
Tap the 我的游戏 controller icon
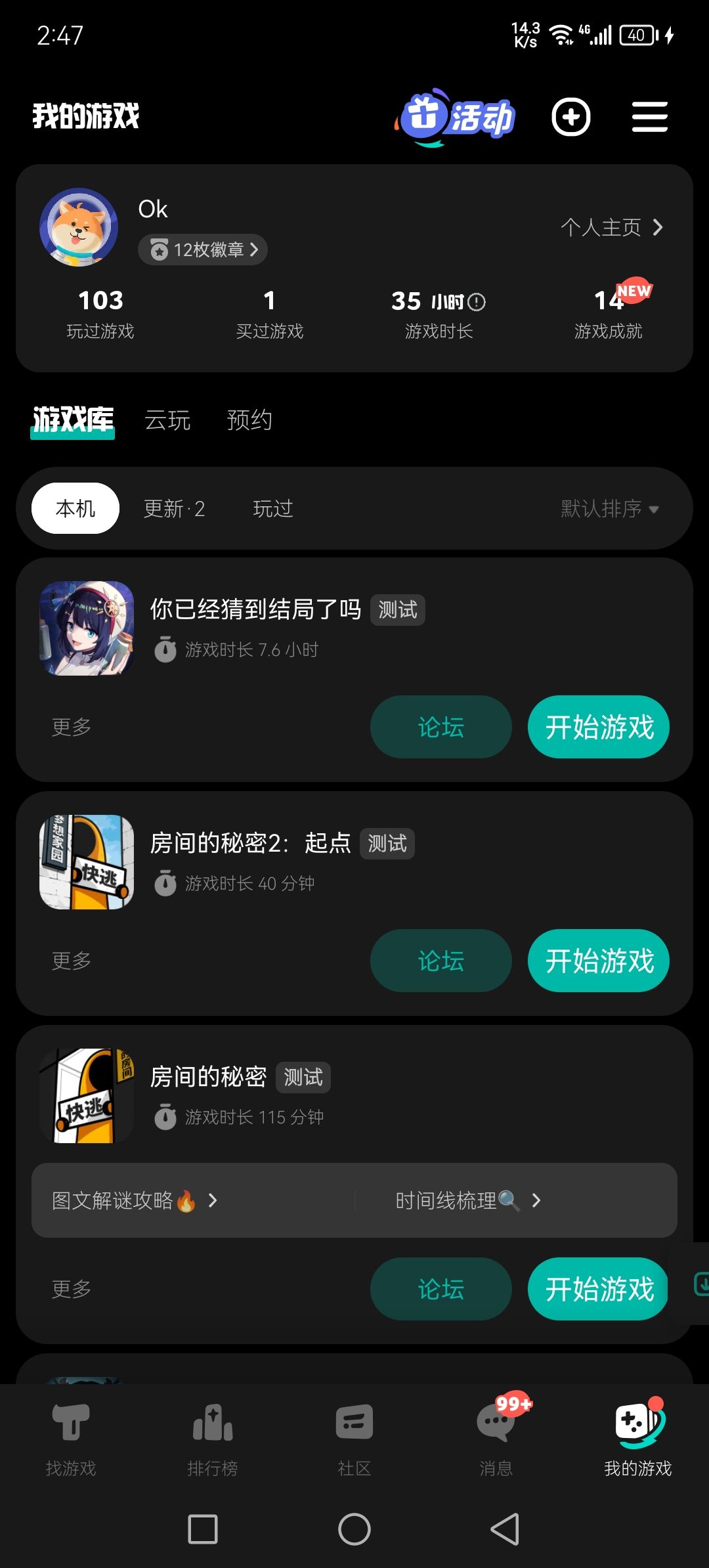point(638,1438)
